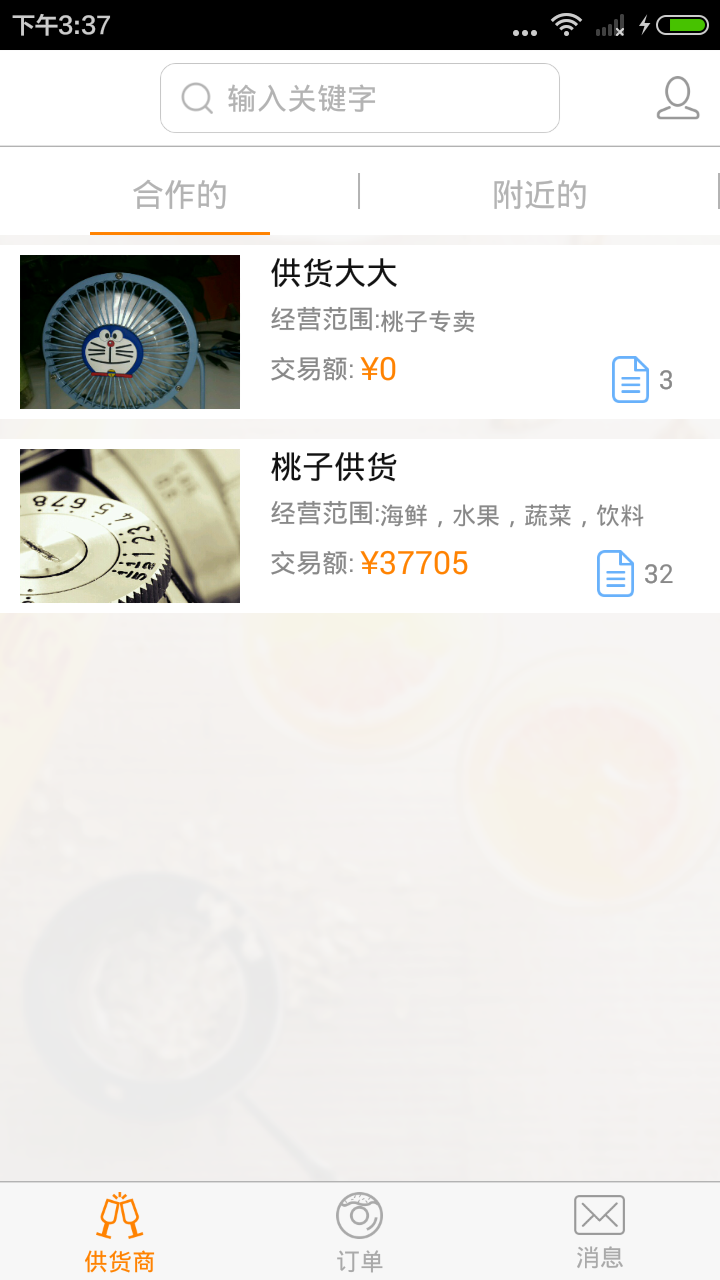Select the 供货商 bottom tab
Image resolution: width=720 pixels, height=1280 pixels.
tap(120, 1232)
